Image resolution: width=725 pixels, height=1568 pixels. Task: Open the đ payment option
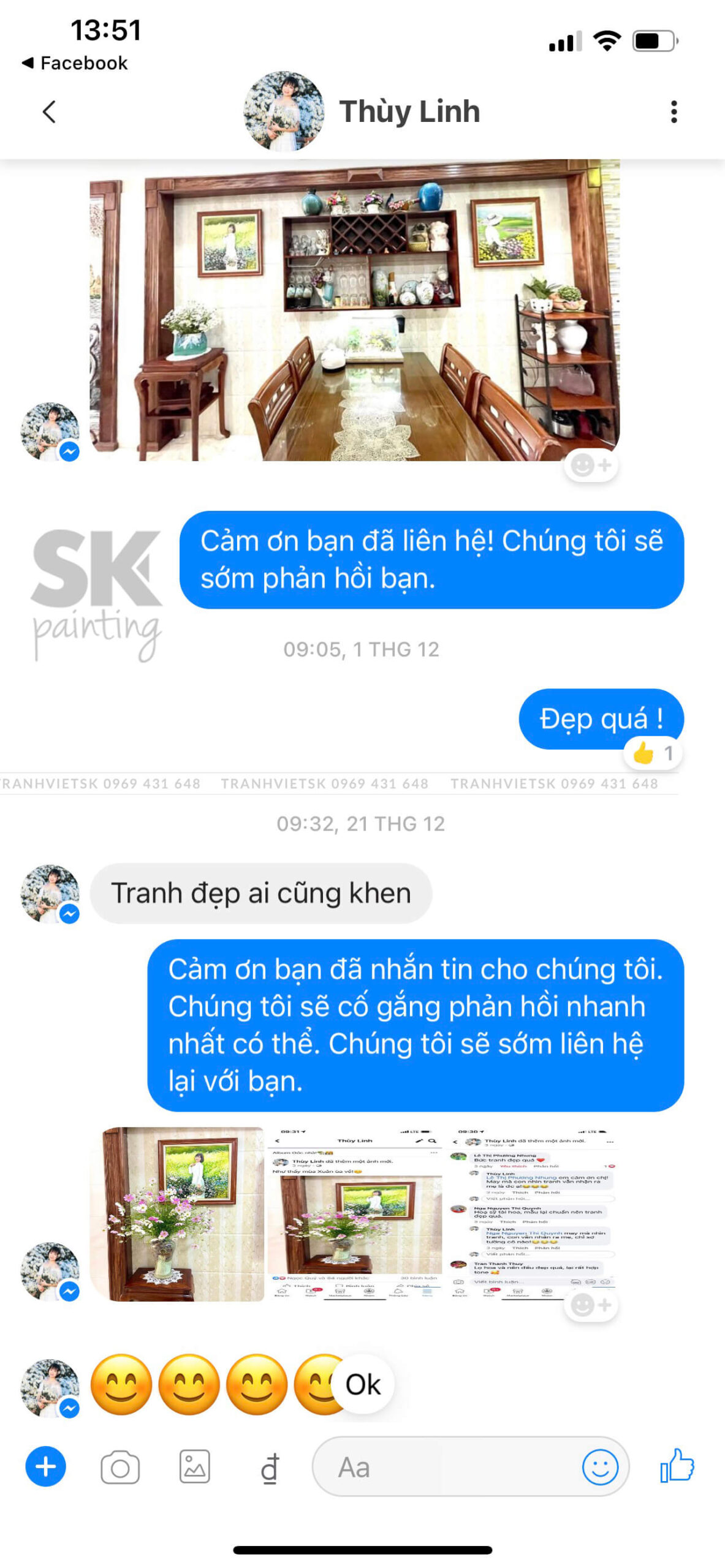tap(270, 1468)
